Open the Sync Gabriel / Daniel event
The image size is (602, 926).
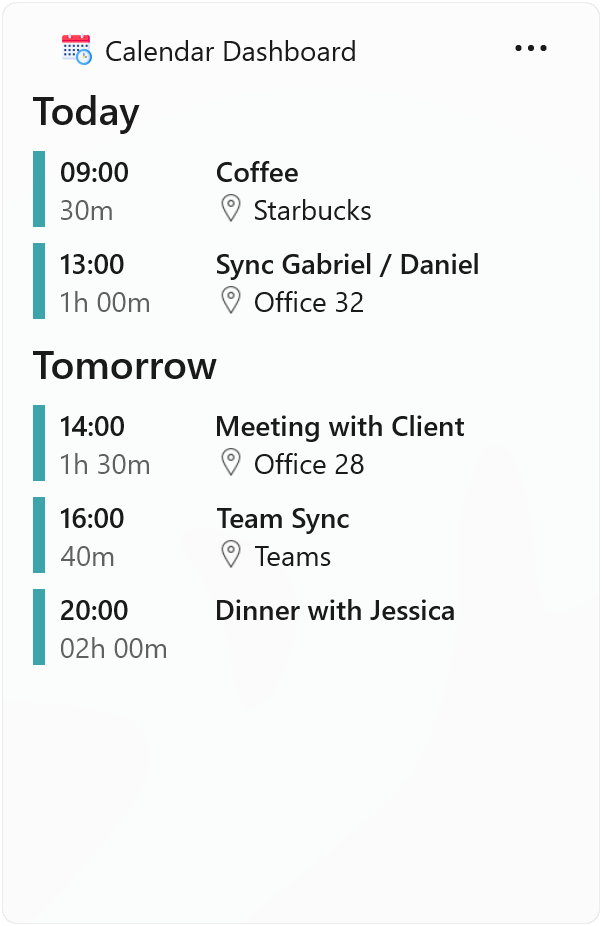click(x=347, y=265)
